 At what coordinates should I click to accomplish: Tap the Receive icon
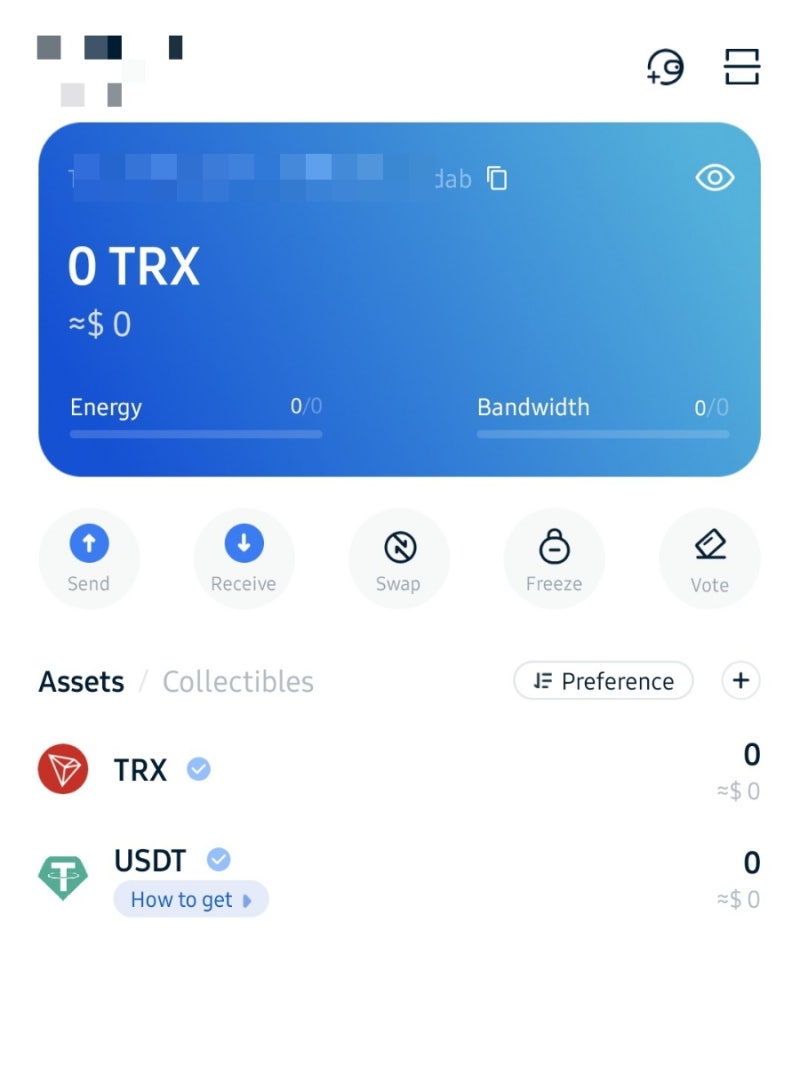coord(244,545)
